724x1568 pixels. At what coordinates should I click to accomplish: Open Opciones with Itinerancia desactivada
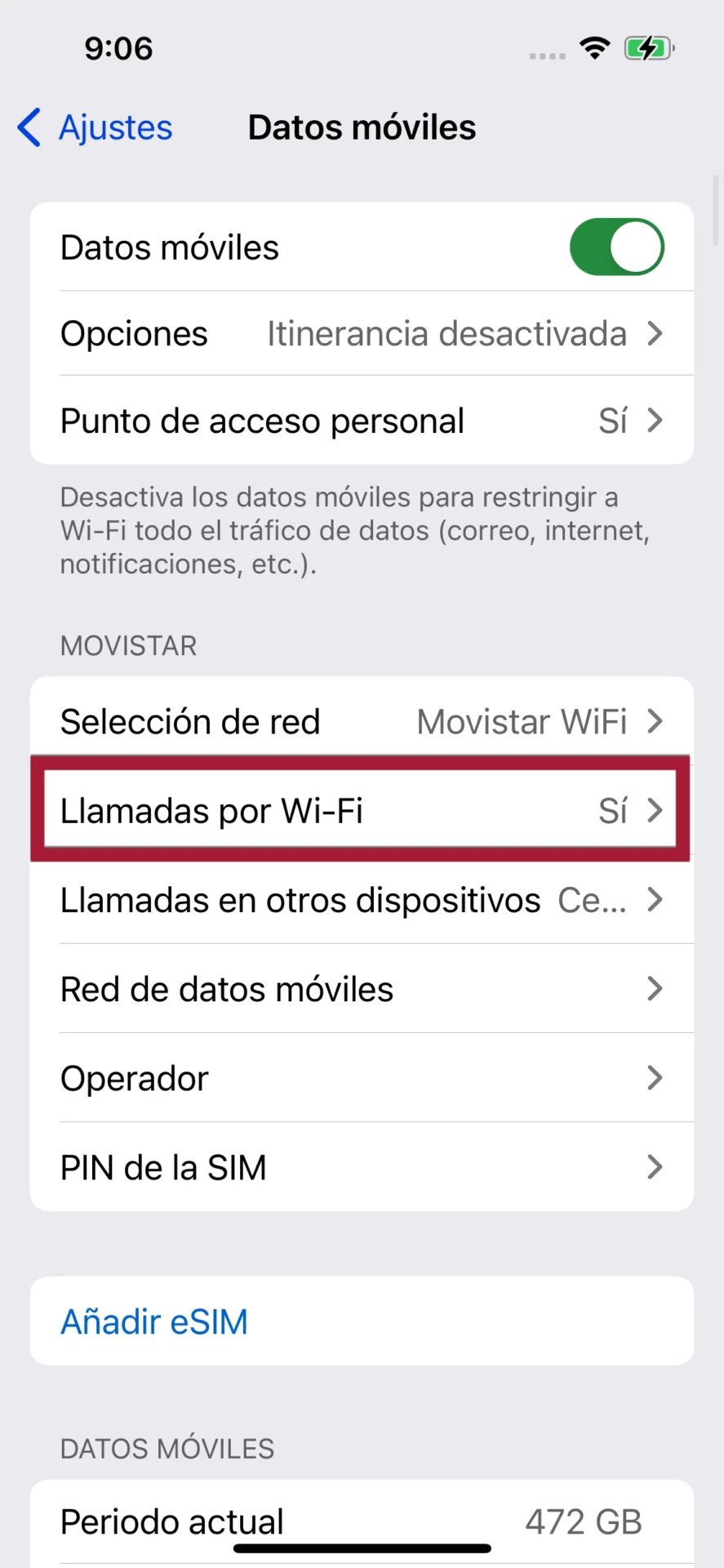pos(362,333)
